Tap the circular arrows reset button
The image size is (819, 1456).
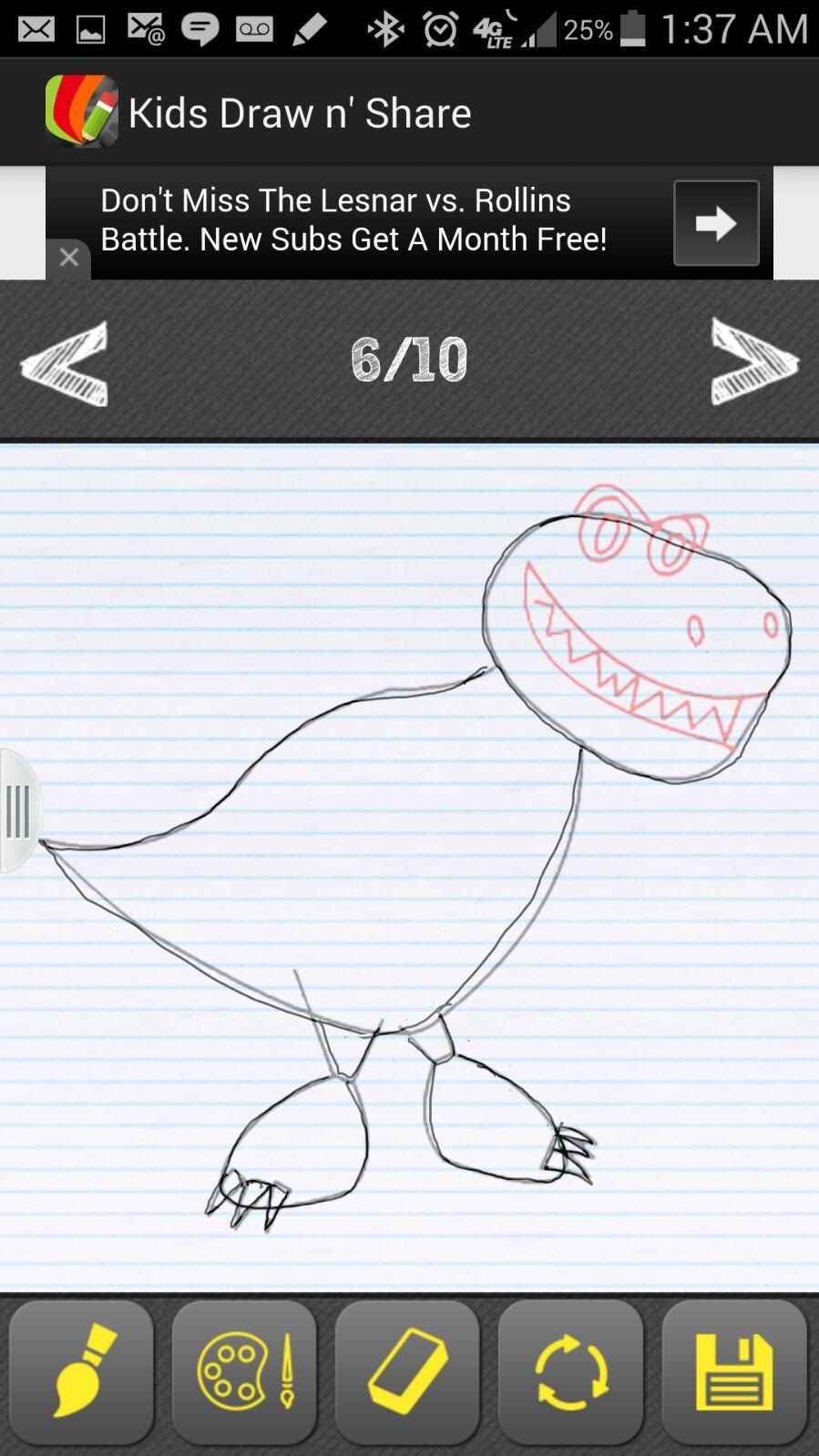(570, 1371)
